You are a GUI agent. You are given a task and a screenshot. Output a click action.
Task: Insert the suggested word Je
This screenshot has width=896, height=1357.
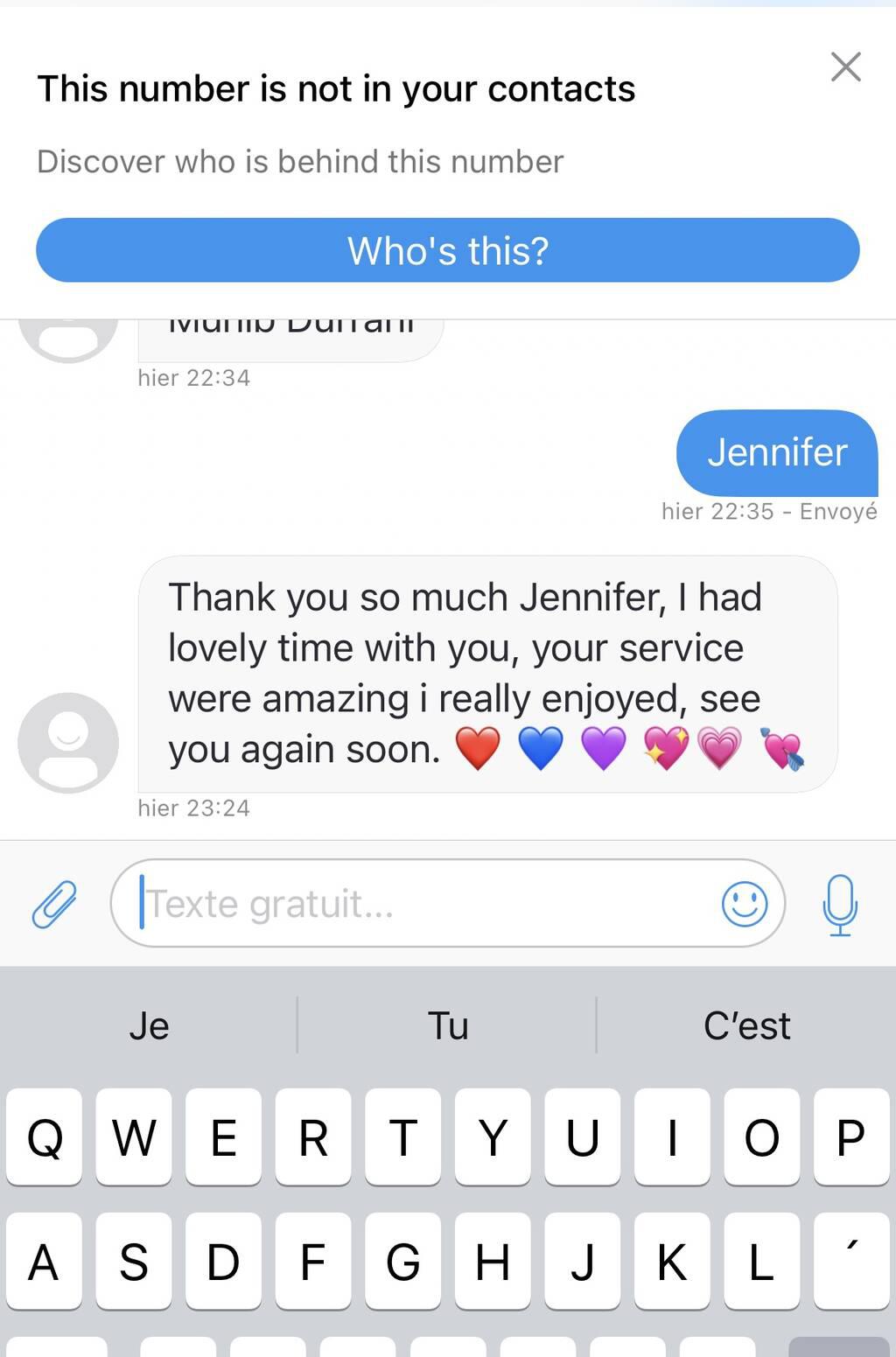click(x=149, y=1025)
